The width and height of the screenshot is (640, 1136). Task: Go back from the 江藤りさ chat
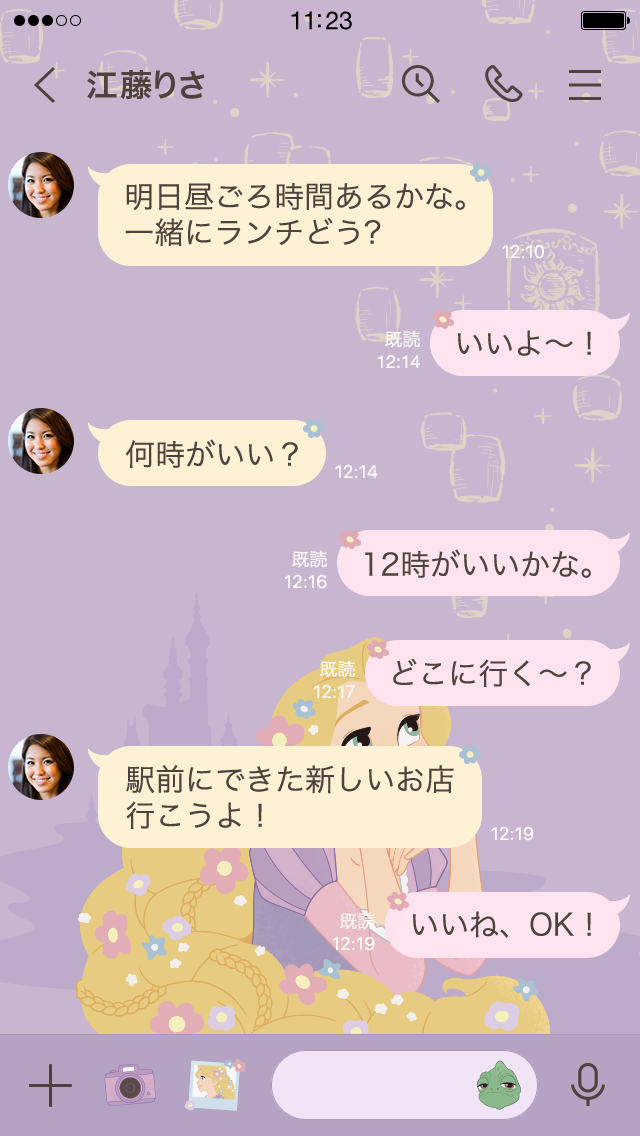45,85
